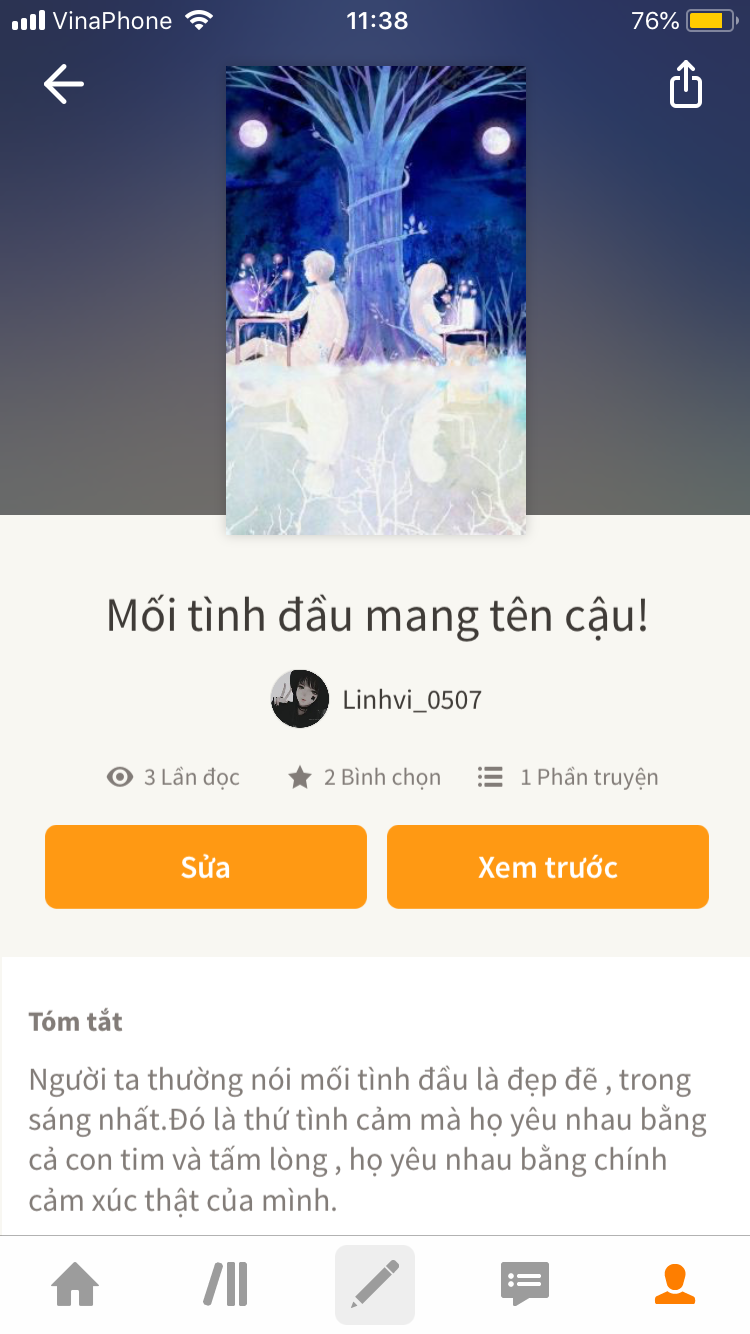Open the Write pencil tab
750x1334 pixels.
coord(375,1284)
